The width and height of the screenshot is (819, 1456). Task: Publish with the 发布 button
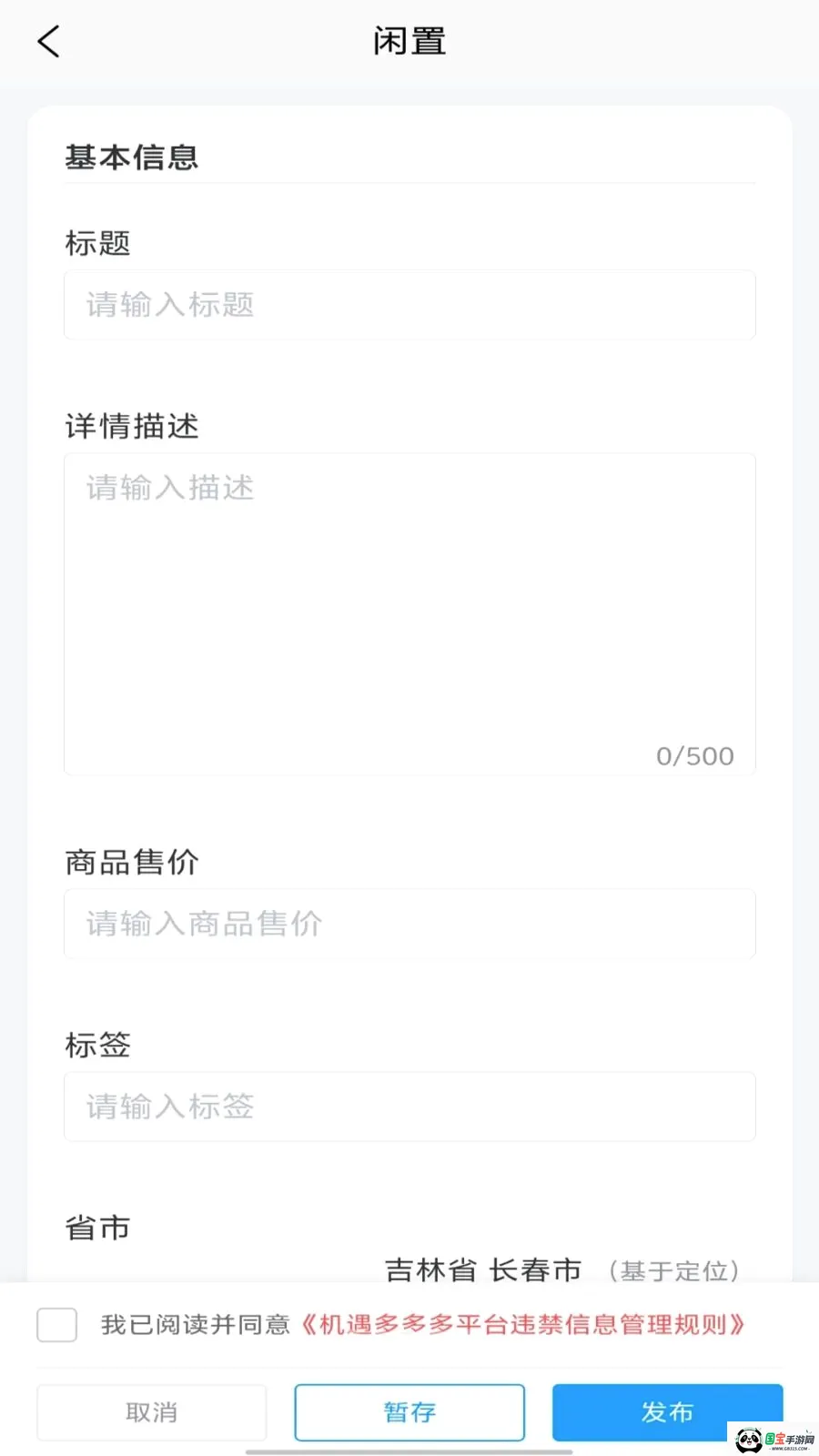coord(667,1412)
